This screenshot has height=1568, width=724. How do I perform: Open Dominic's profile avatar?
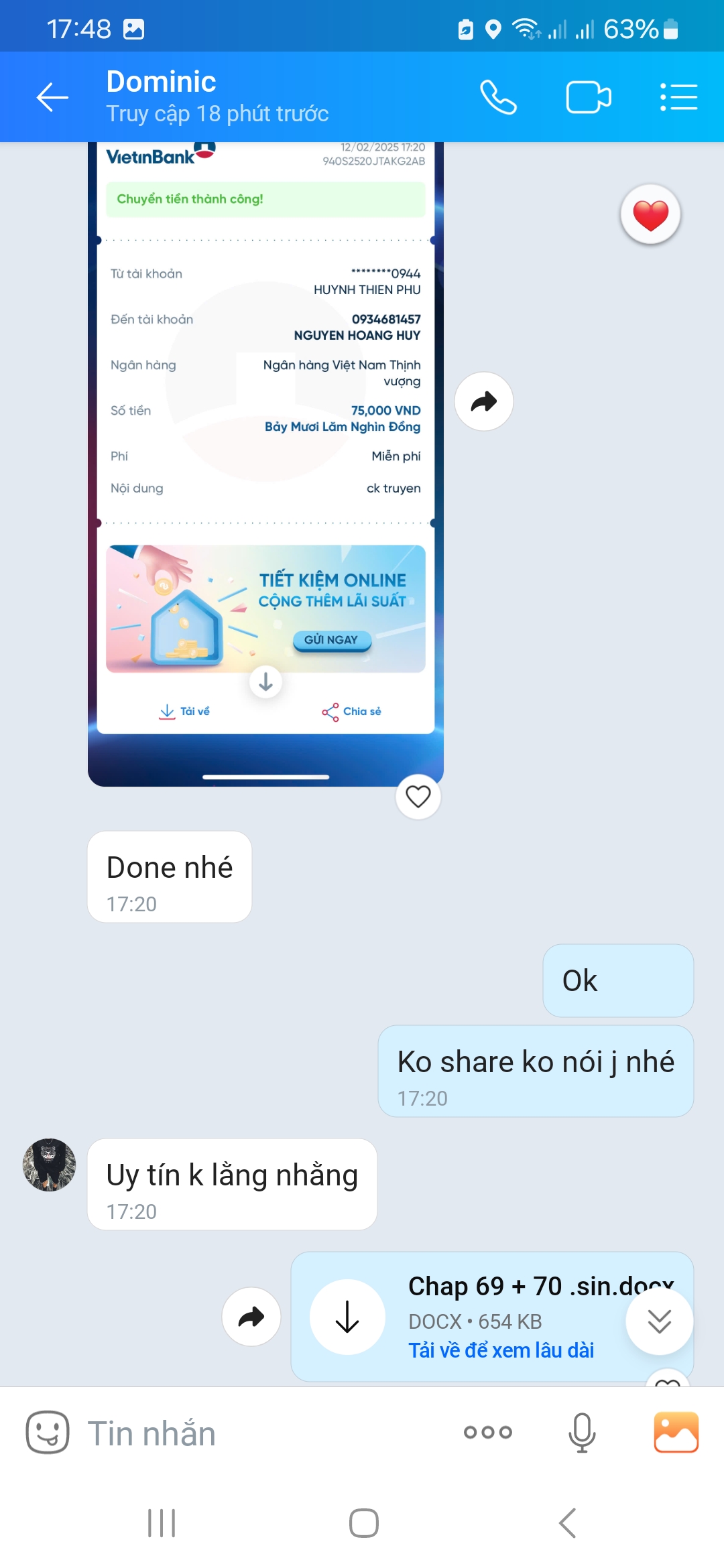pos(49,1165)
